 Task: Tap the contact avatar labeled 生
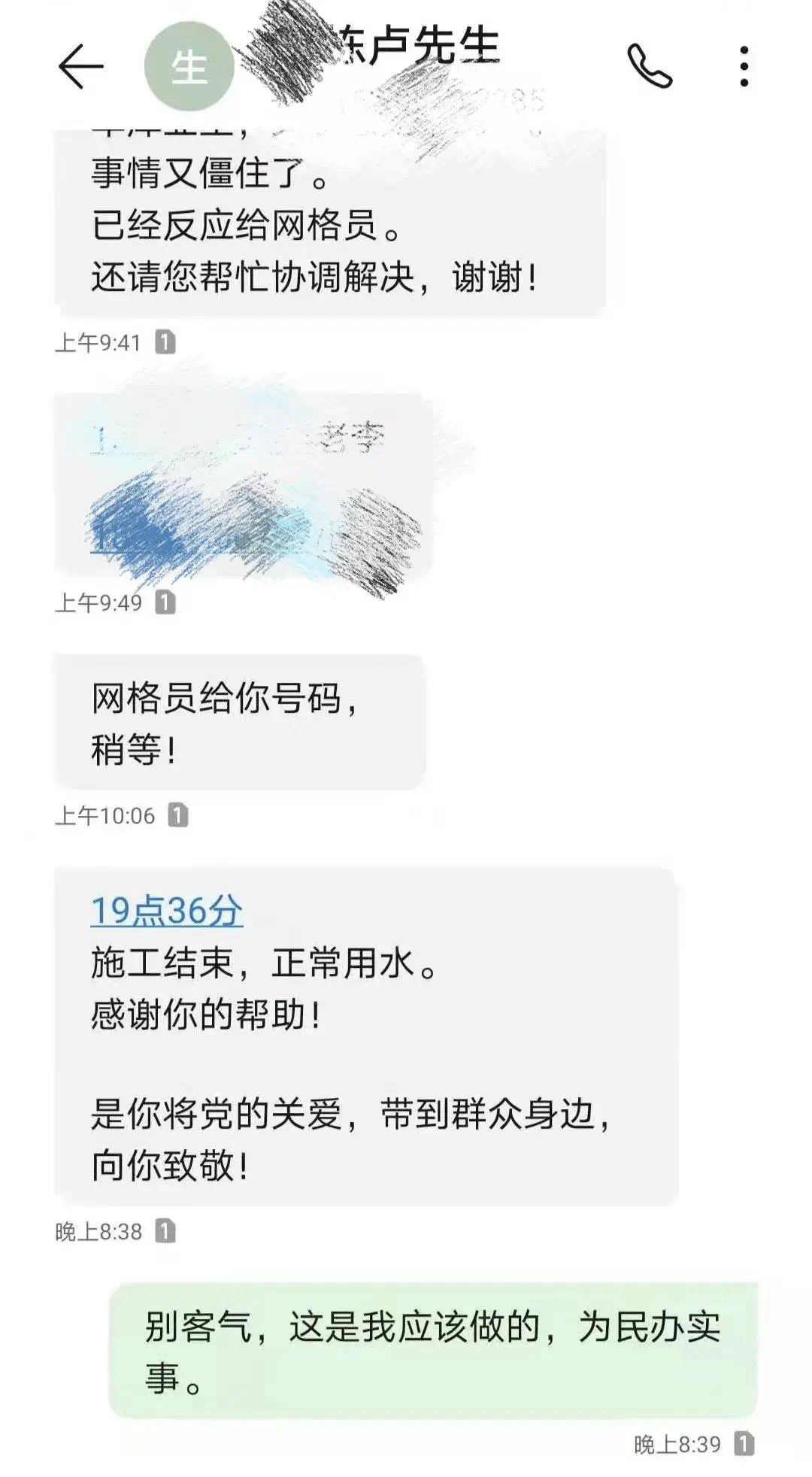[189, 66]
